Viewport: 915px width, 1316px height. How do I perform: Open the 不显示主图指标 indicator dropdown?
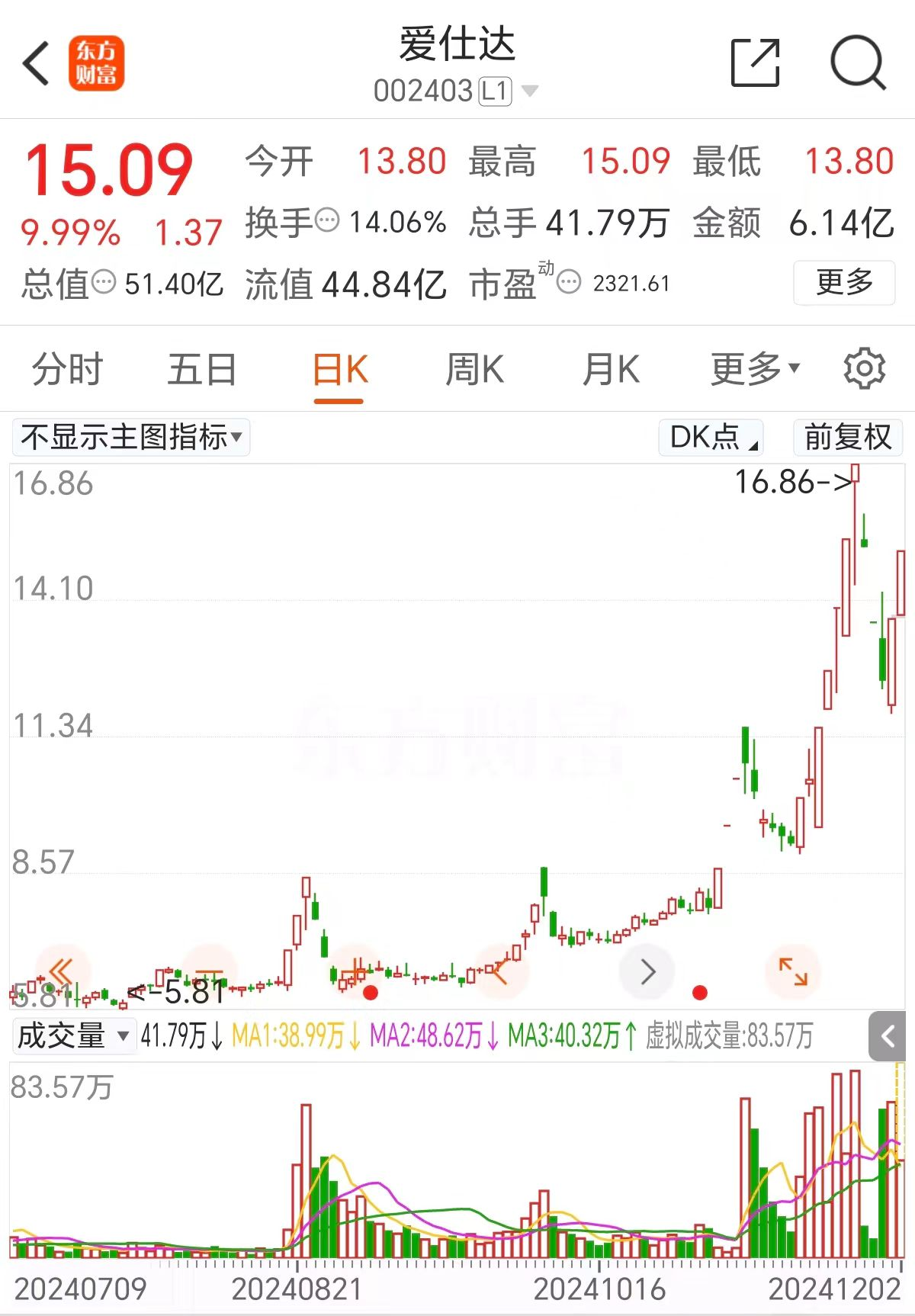131,438
